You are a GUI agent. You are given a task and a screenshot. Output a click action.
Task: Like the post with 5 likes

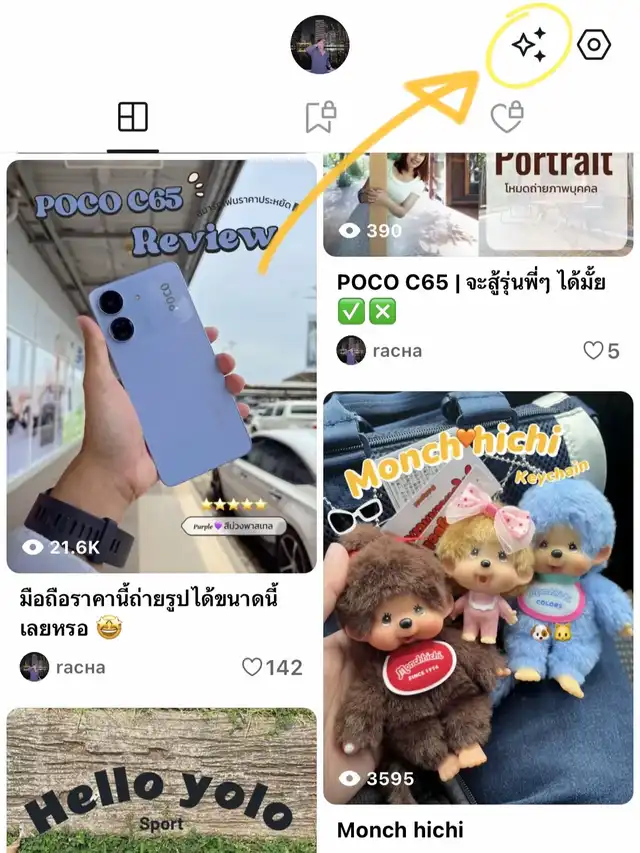(594, 350)
